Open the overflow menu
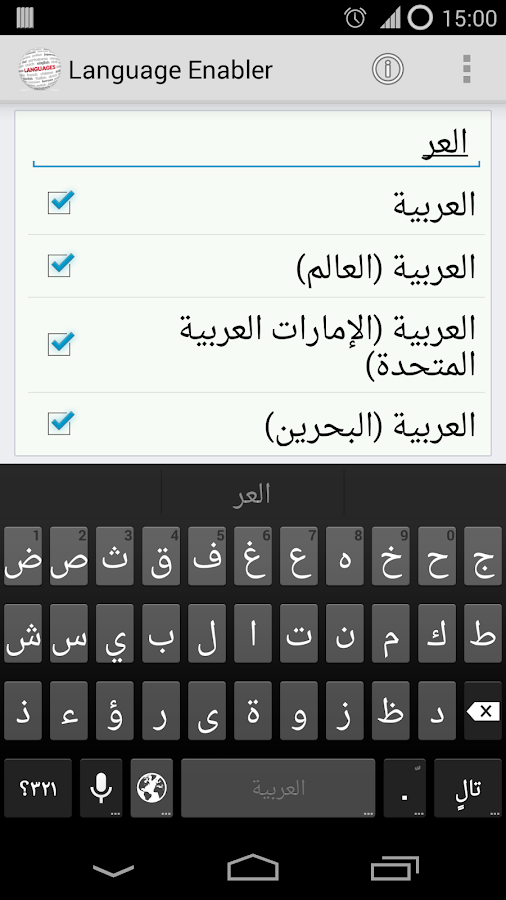Image resolution: width=506 pixels, height=900 pixels. click(x=466, y=69)
